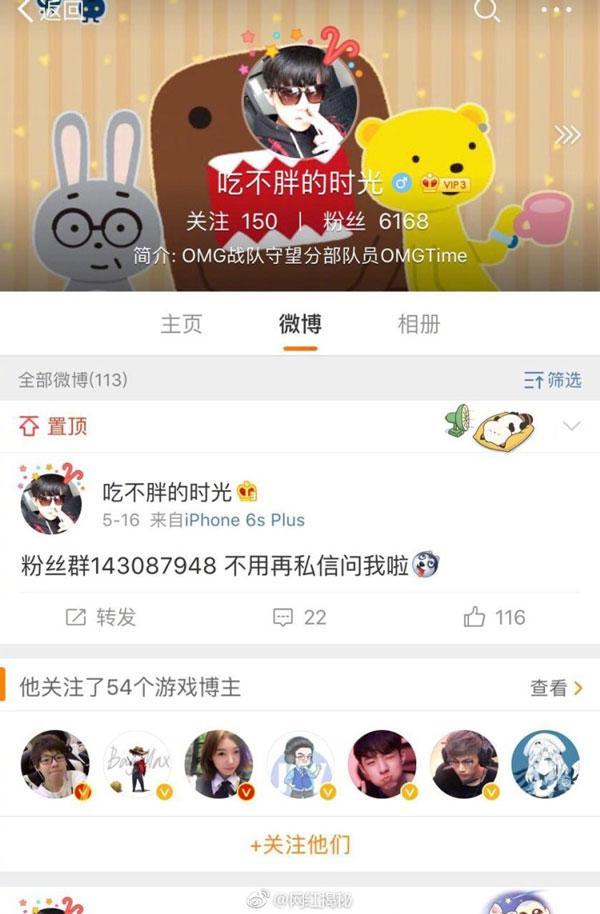Open the first game blogger's avatar
This screenshot has width=600, height=914.
[54, 764]
